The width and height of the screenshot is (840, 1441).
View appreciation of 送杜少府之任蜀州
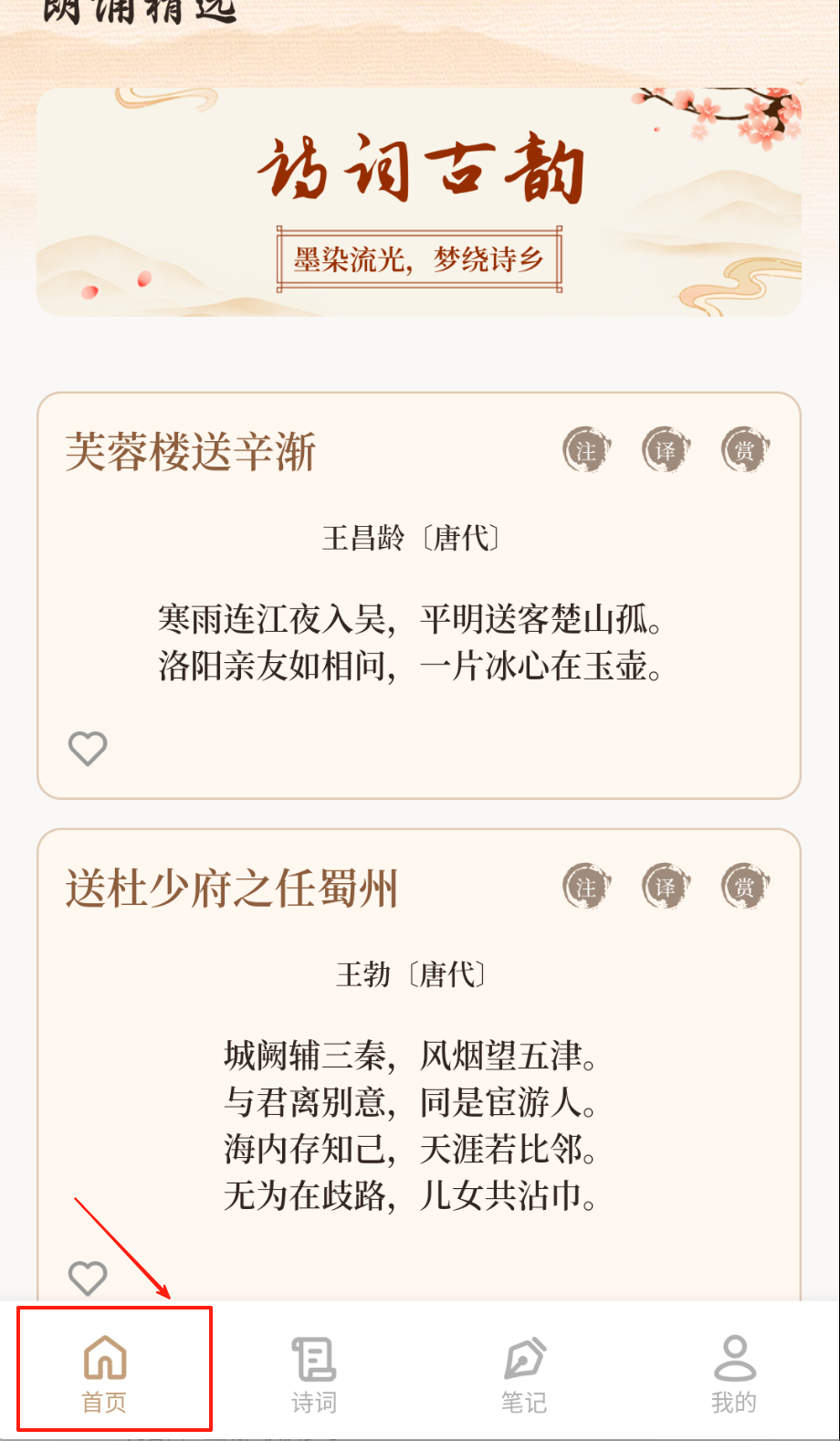point(745,887)
